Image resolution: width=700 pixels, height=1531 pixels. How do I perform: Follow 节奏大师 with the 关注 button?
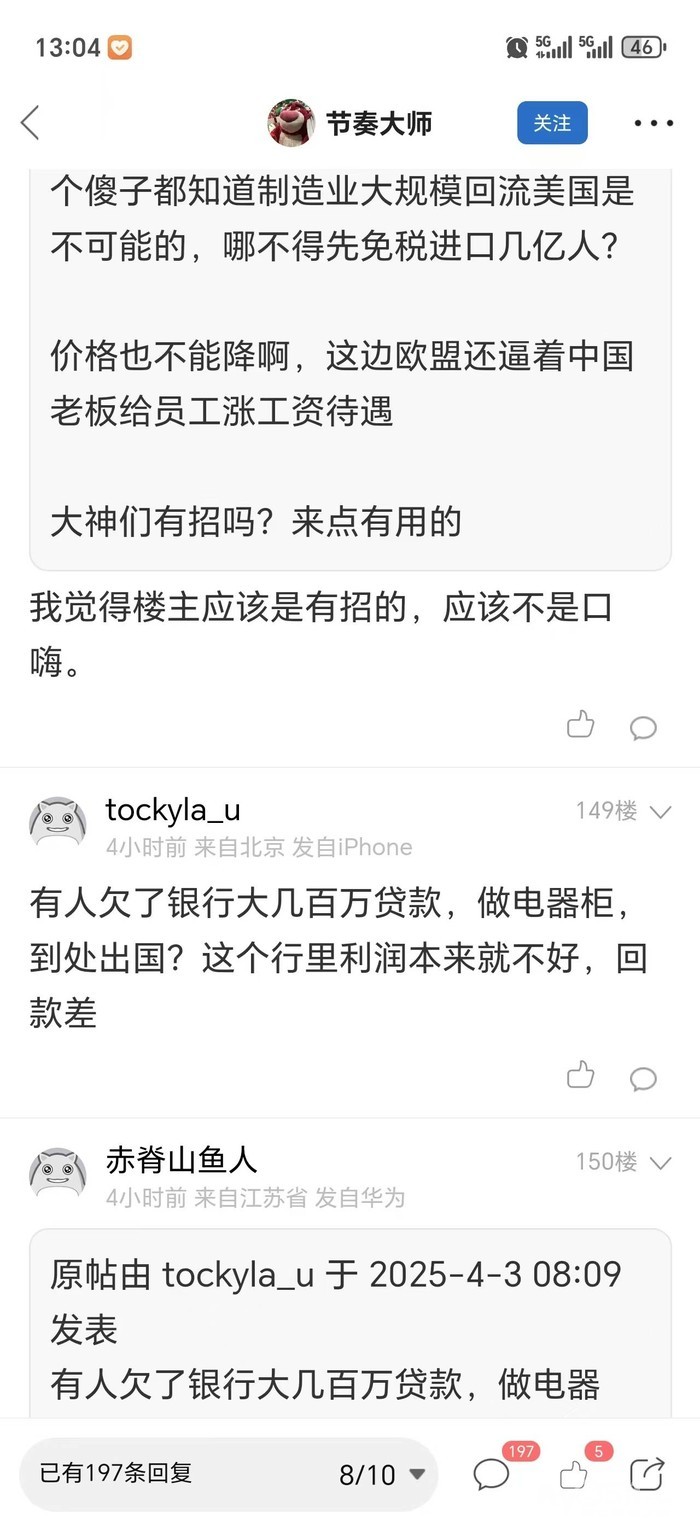point(552,123)
